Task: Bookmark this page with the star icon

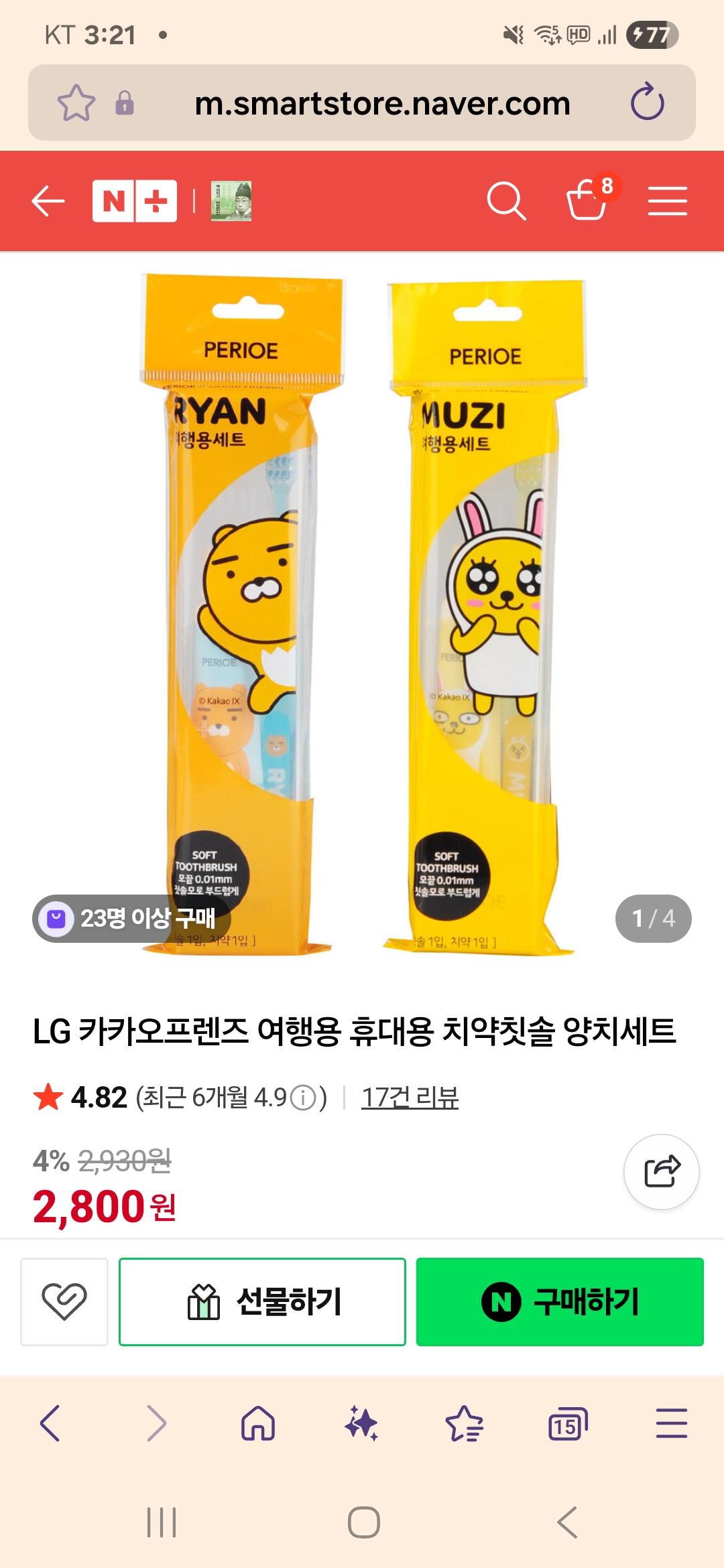Action: [x=76, y=103]
